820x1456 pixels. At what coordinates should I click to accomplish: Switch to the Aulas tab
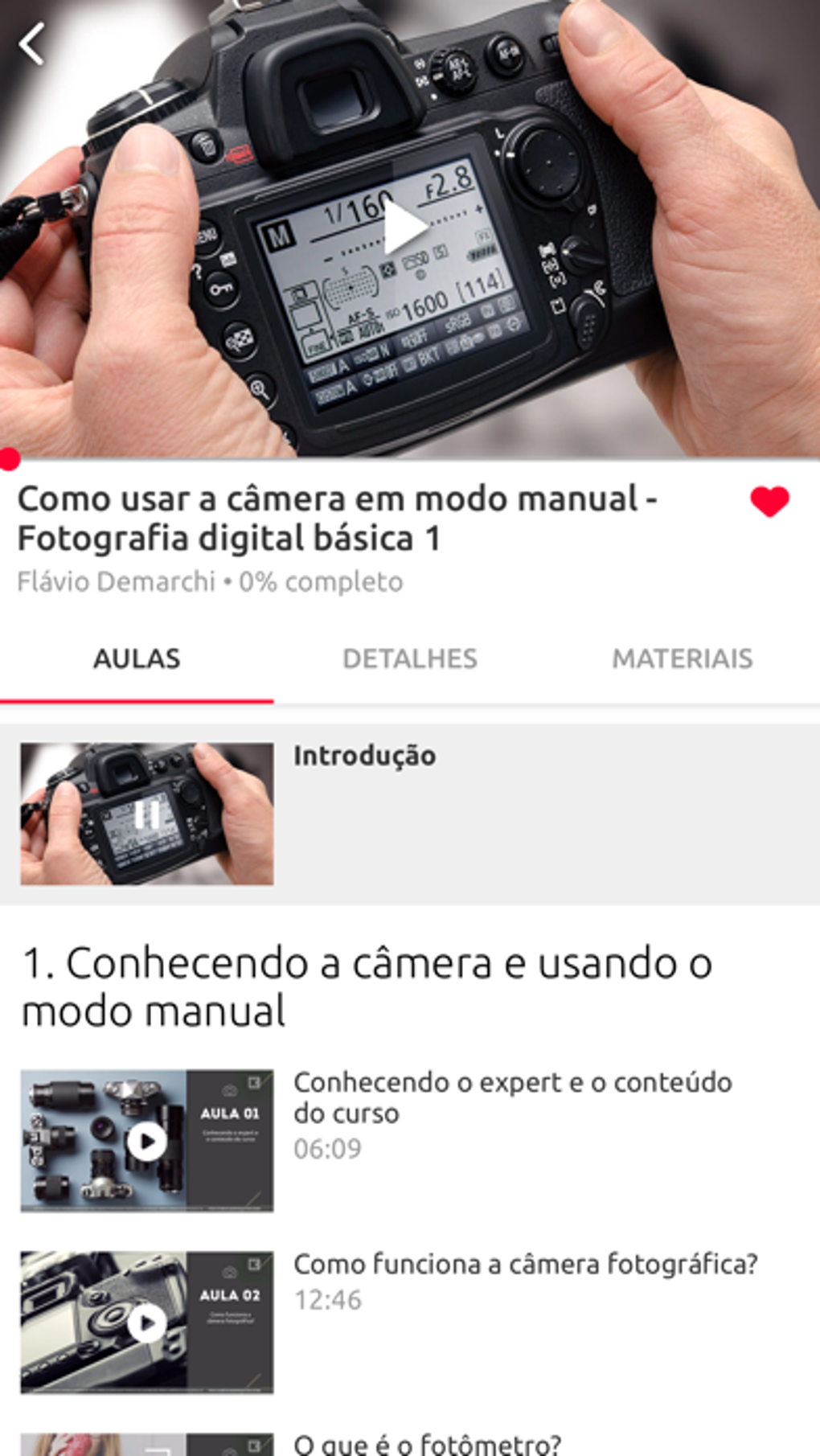tap(137, 659)
